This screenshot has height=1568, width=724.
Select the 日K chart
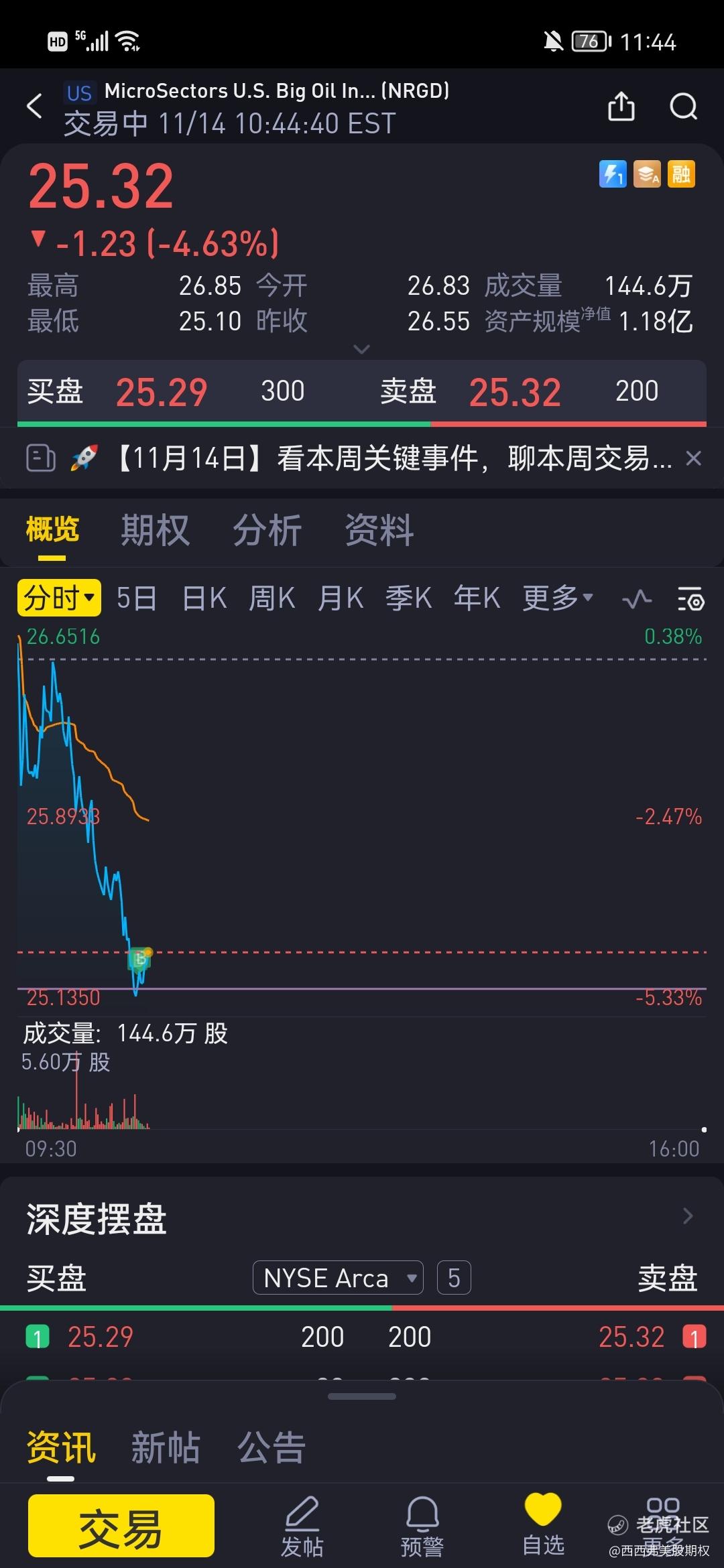click(x=204, y=598)
